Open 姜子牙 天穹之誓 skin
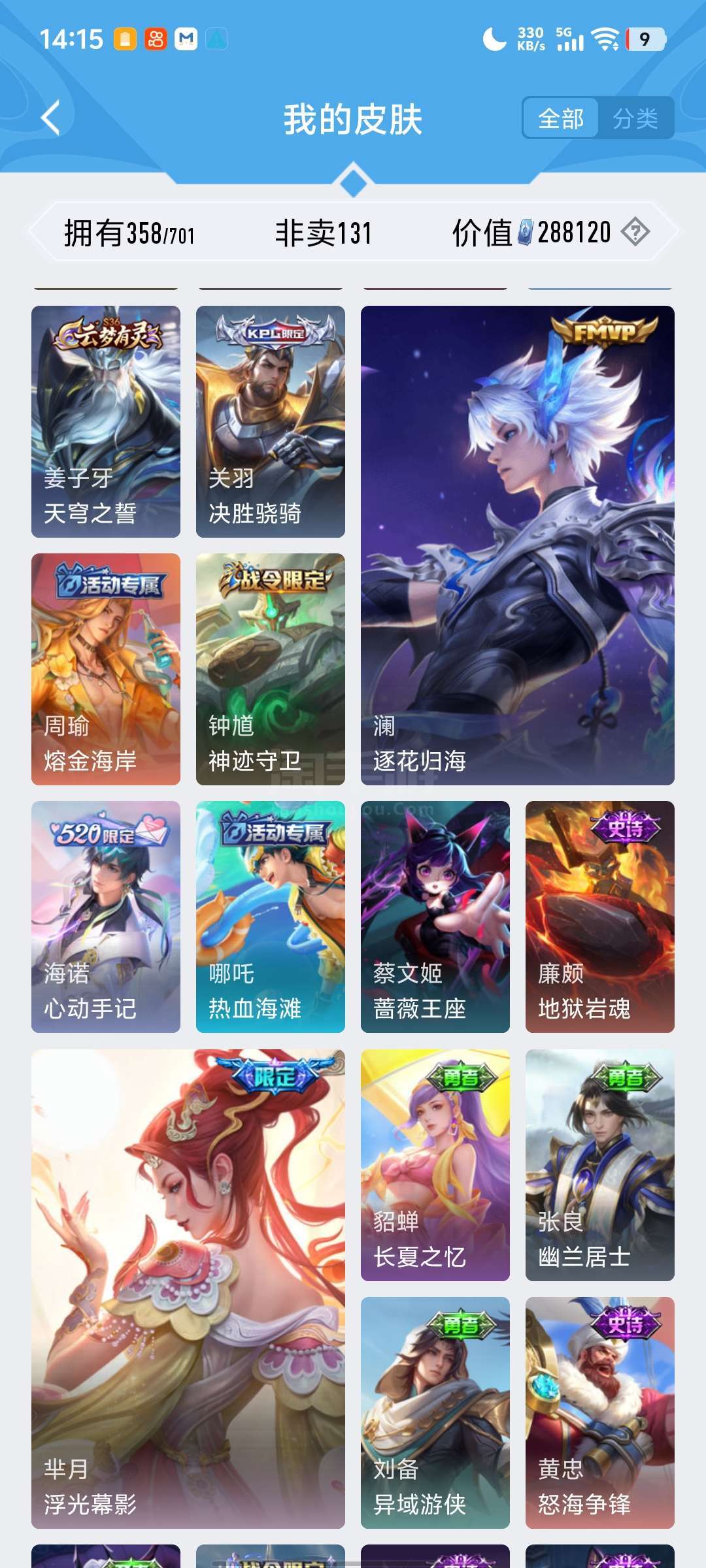706x1568 pixels. tap(106, 421)
